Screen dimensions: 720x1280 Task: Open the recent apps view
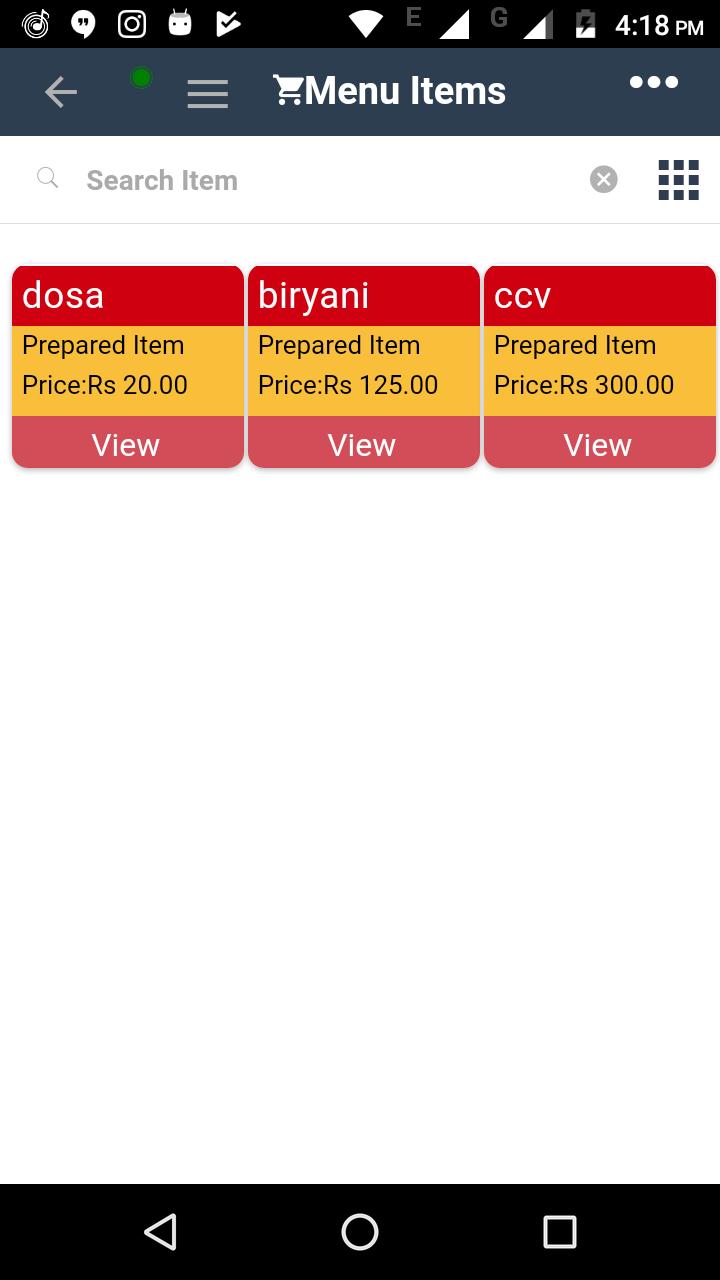pos(560,1232)
